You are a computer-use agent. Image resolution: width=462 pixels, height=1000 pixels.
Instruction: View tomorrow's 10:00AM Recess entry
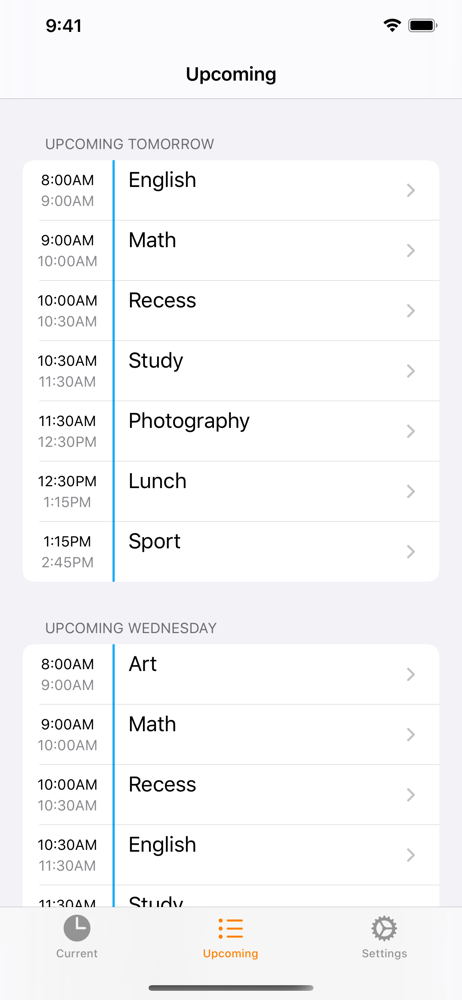(231, 311)
